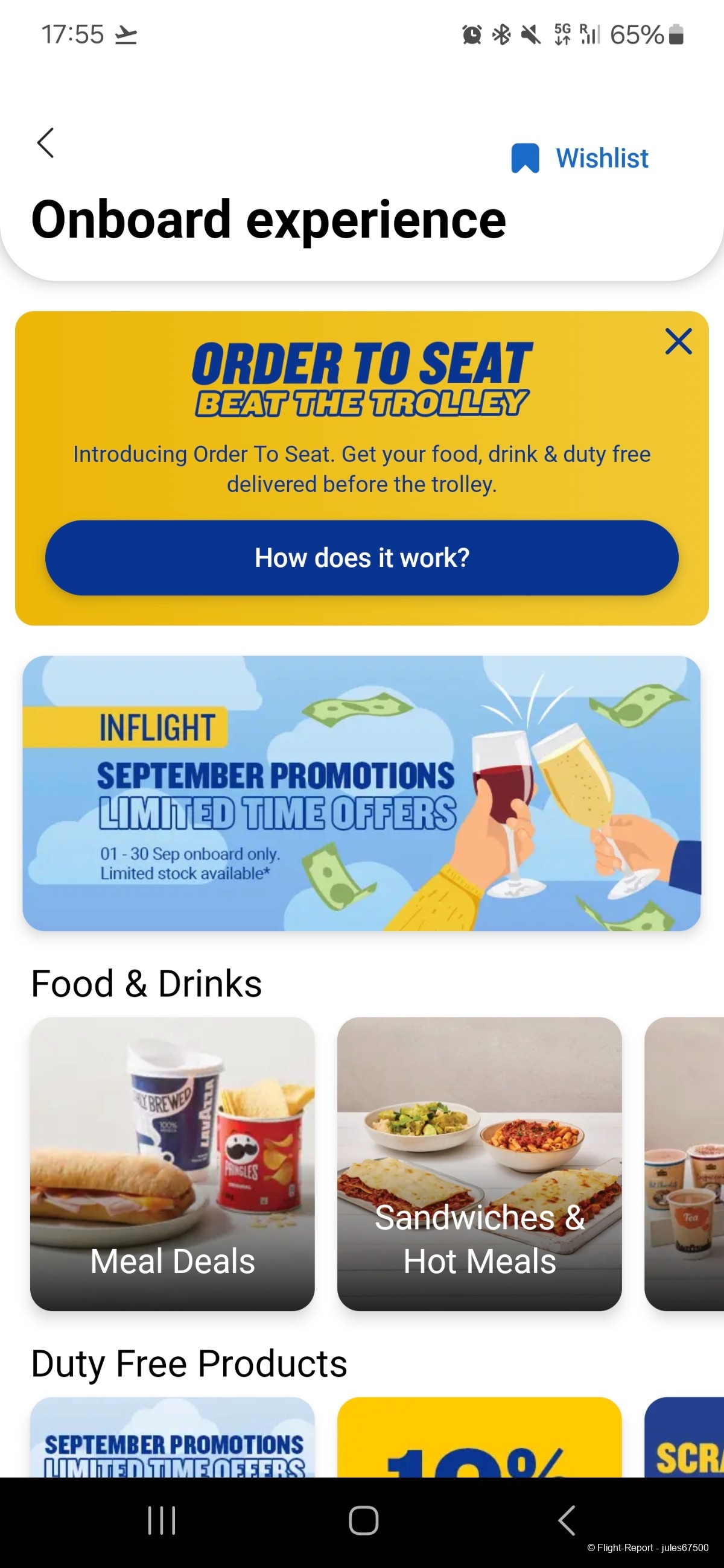The width and height of the screenshot is (724, 1568).
Task: Open the Wishlist
Action: point(580,158)
